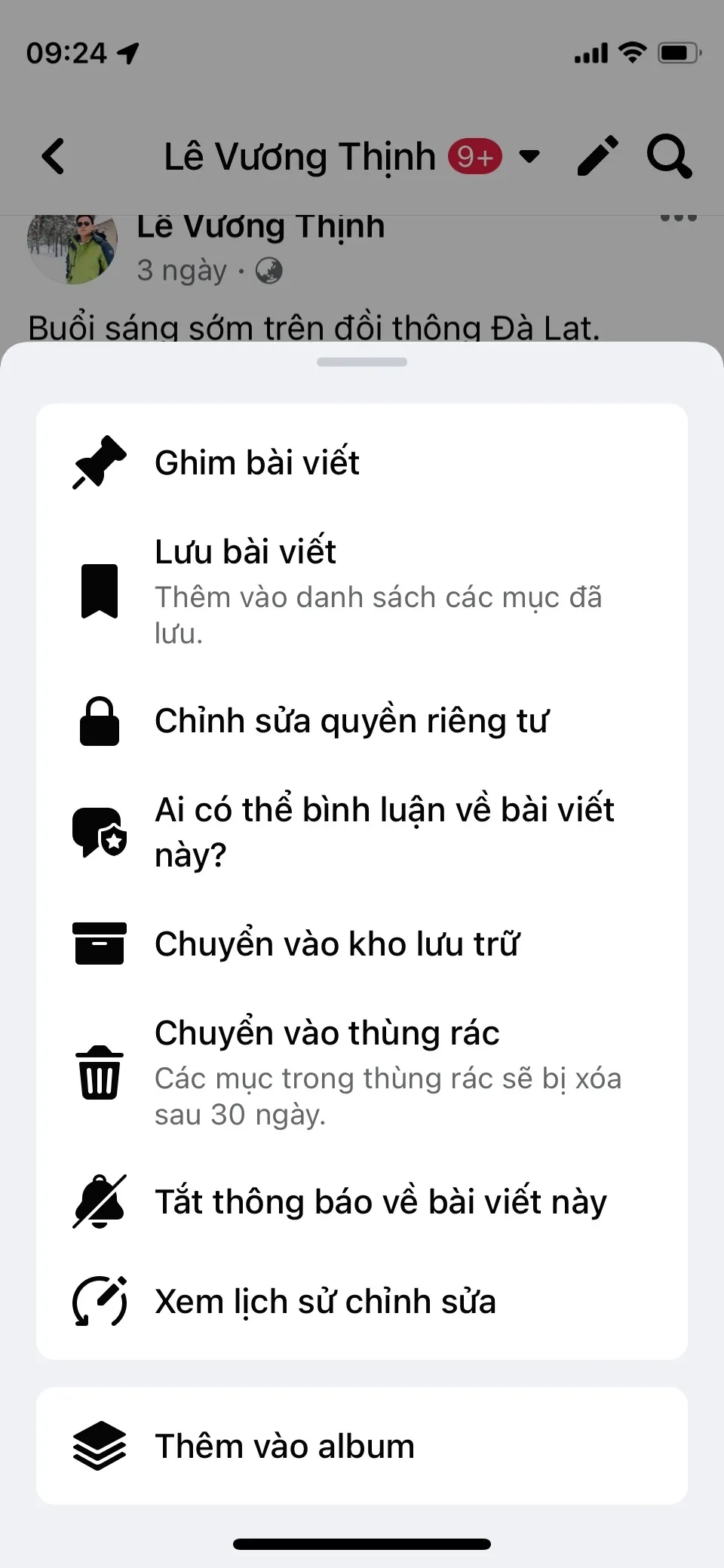
Task: Click the 9+ notification badge
Action: (x=475, y=156)
